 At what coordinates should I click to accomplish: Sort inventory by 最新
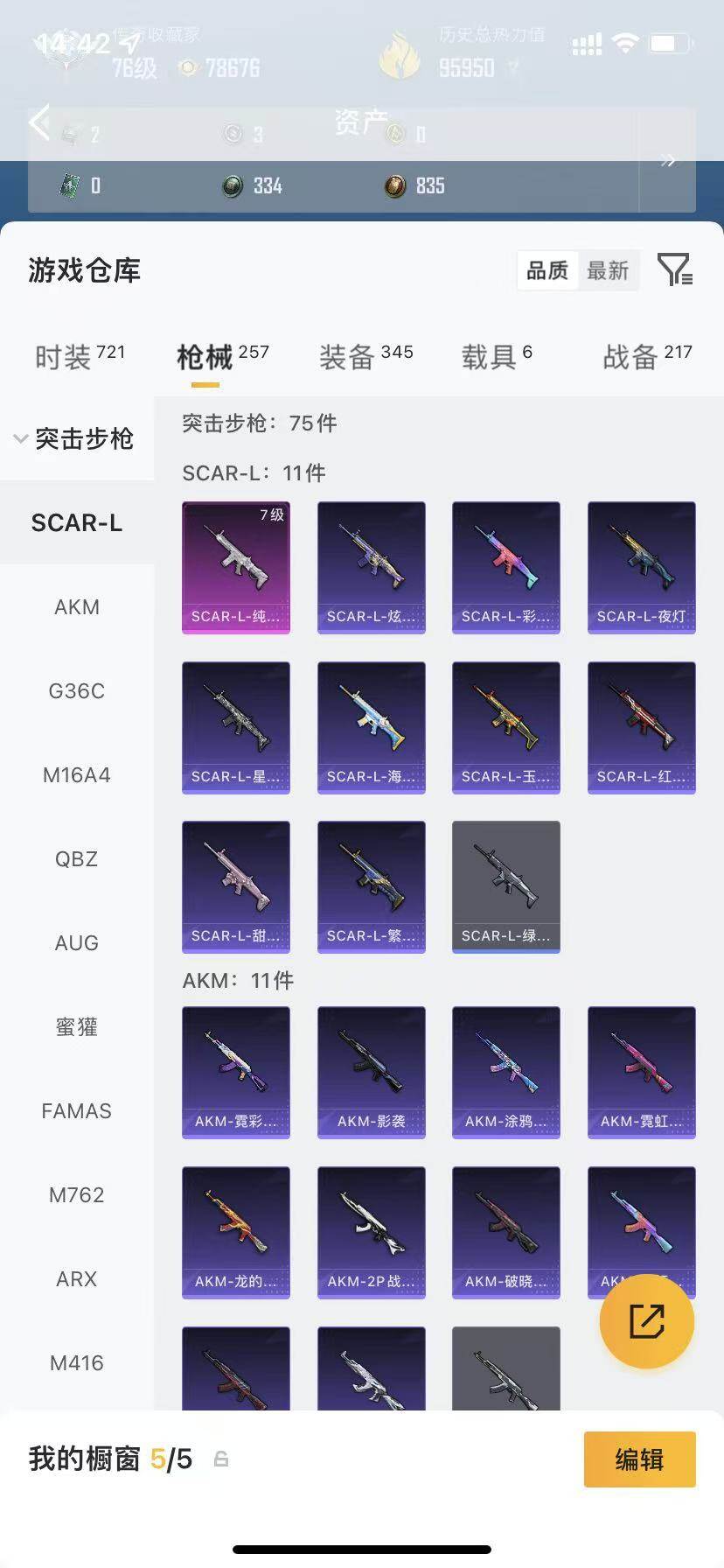coord(608,270)
